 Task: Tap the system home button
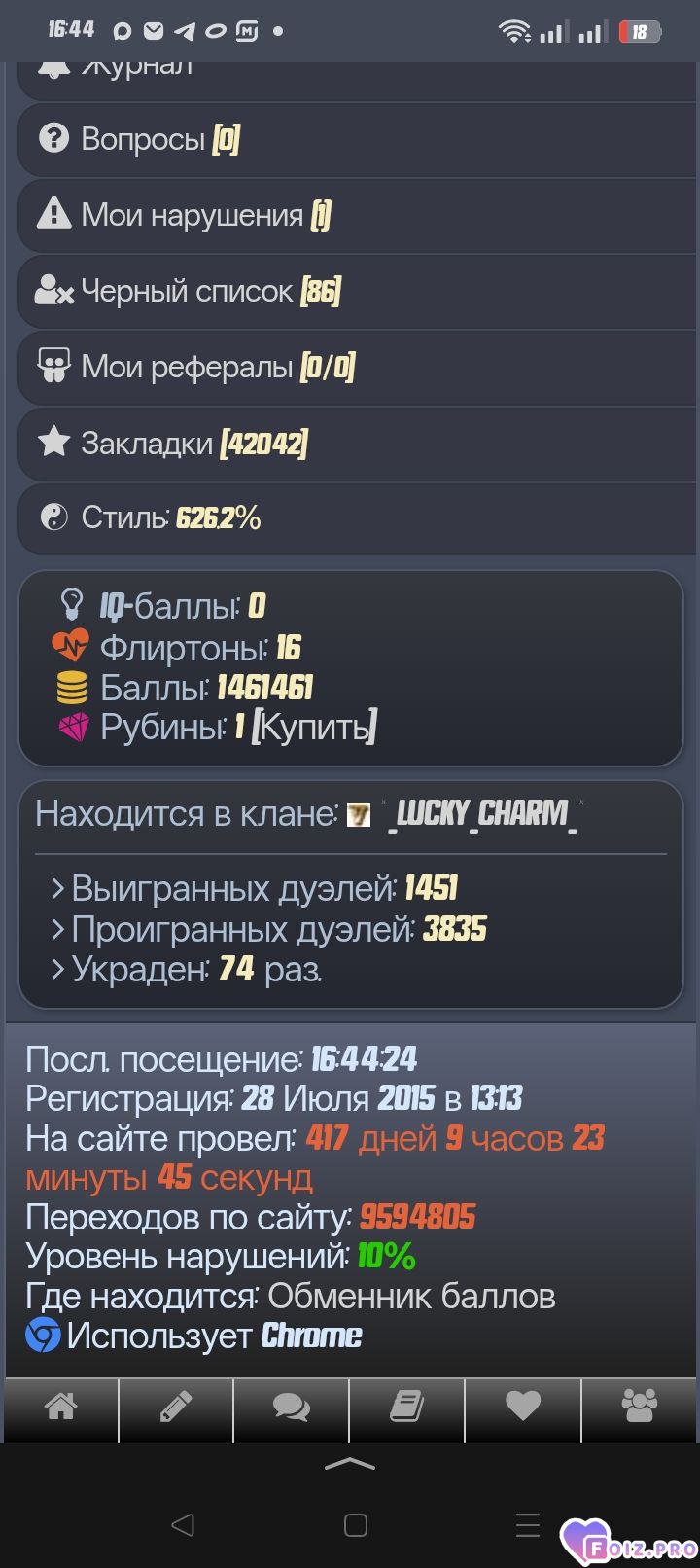(x=356, y=1525)
